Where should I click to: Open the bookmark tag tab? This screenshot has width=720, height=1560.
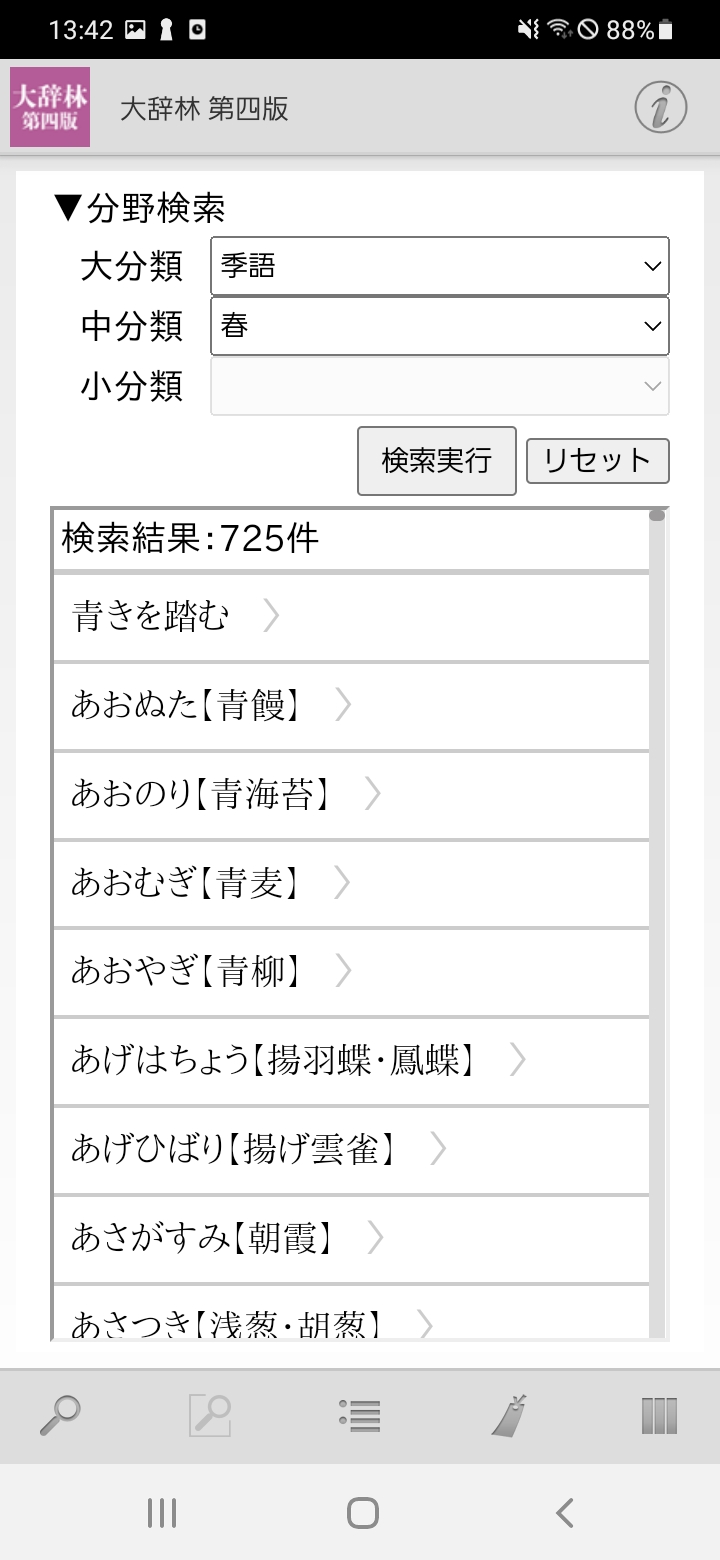(x=509, y=1416)
